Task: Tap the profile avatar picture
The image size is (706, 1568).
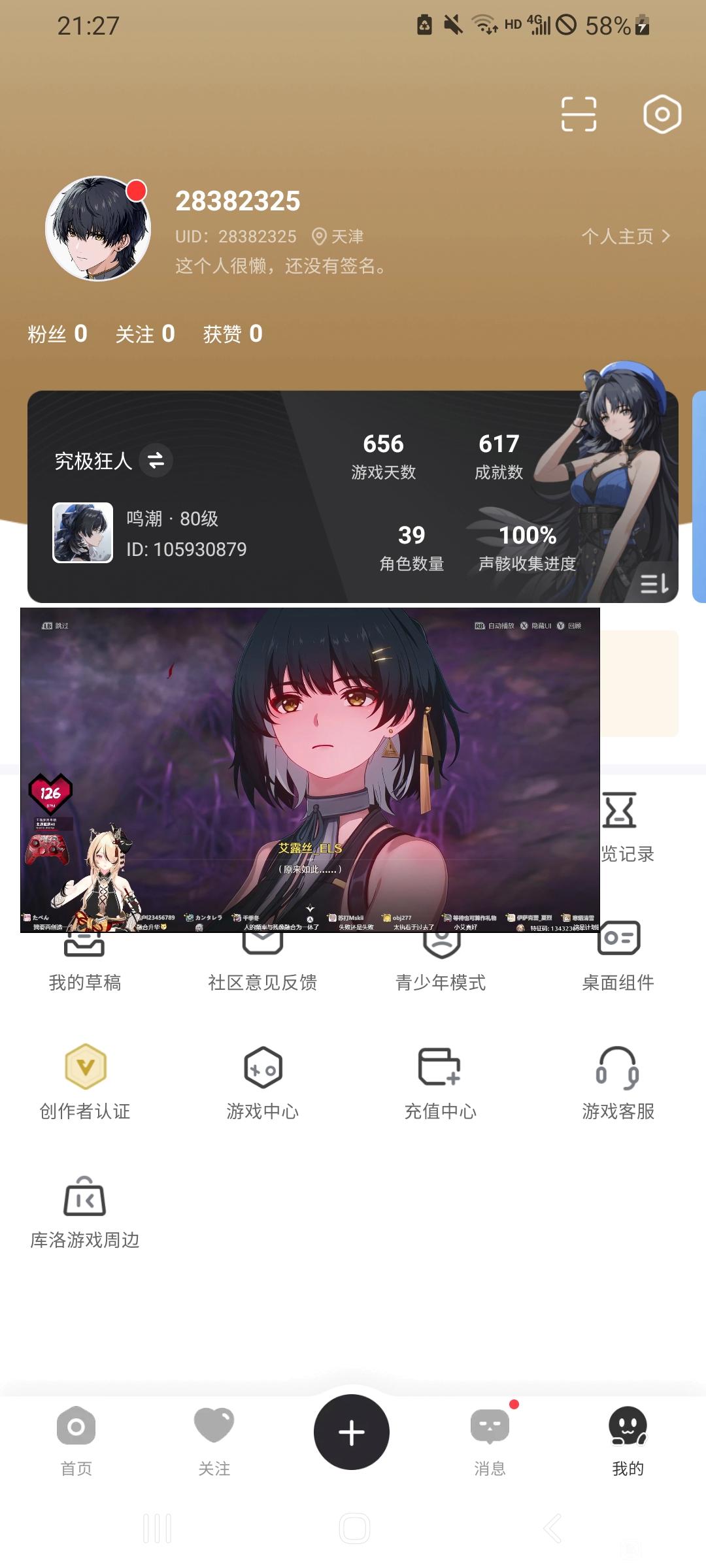Action: [98, 229]
